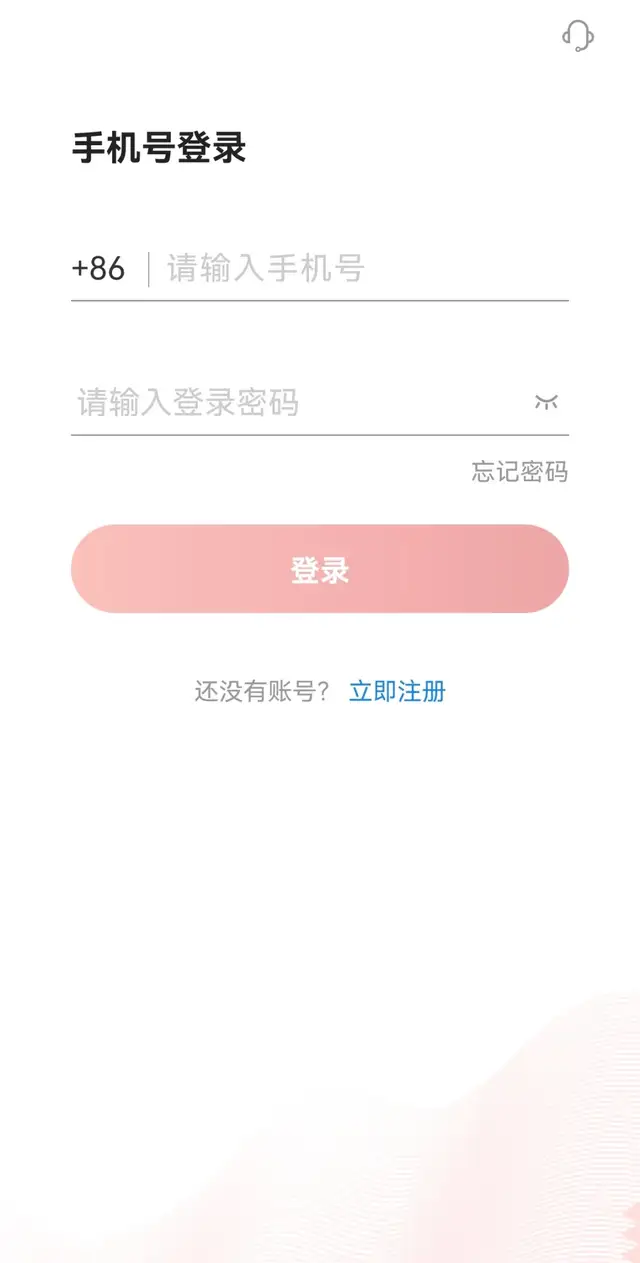Open 立即注册 to create an account
This screenshot has width=640, height=1263.
(397, 691)
